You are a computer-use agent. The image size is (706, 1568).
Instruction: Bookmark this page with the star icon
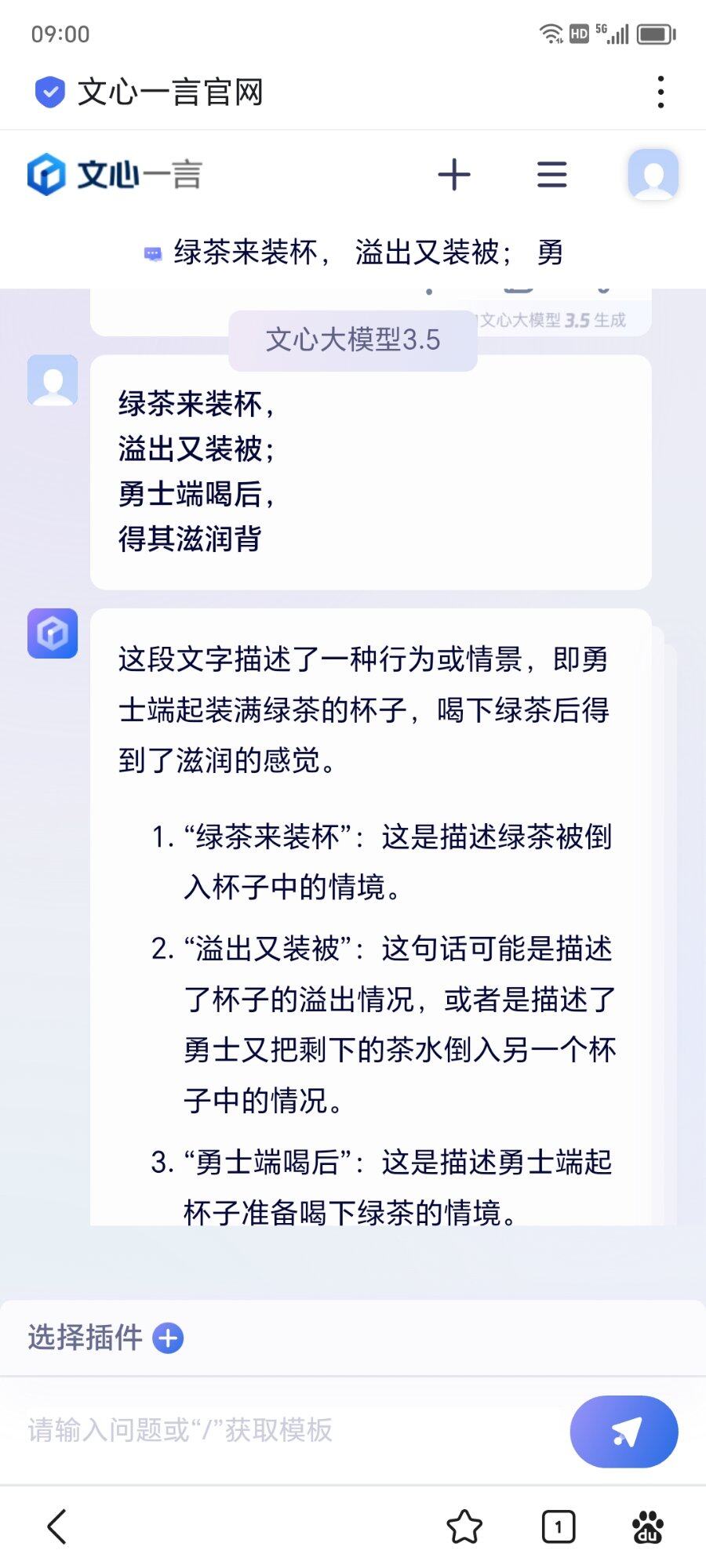click(464, 1526)
